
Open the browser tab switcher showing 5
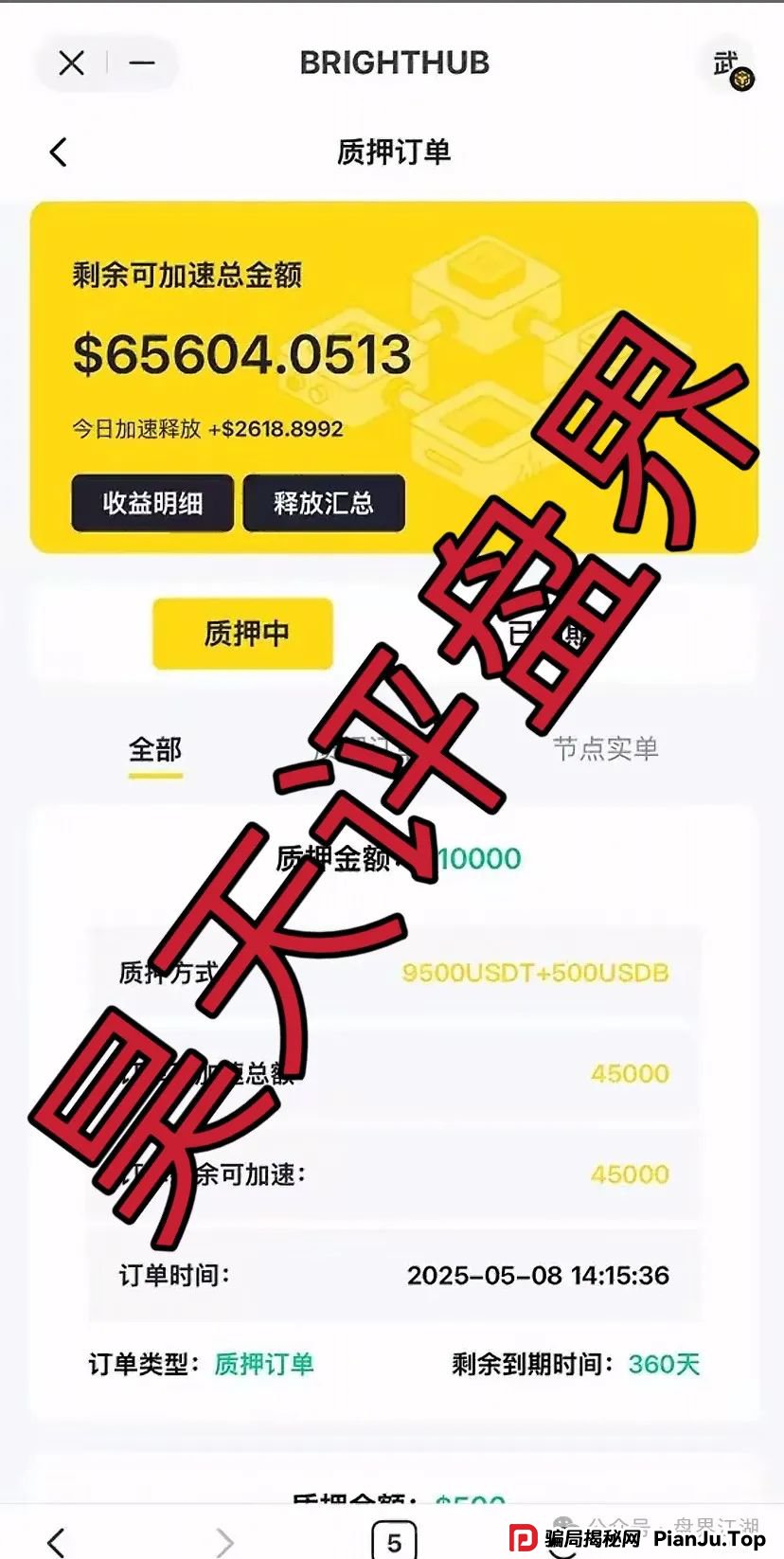[x=394, y=1541]
